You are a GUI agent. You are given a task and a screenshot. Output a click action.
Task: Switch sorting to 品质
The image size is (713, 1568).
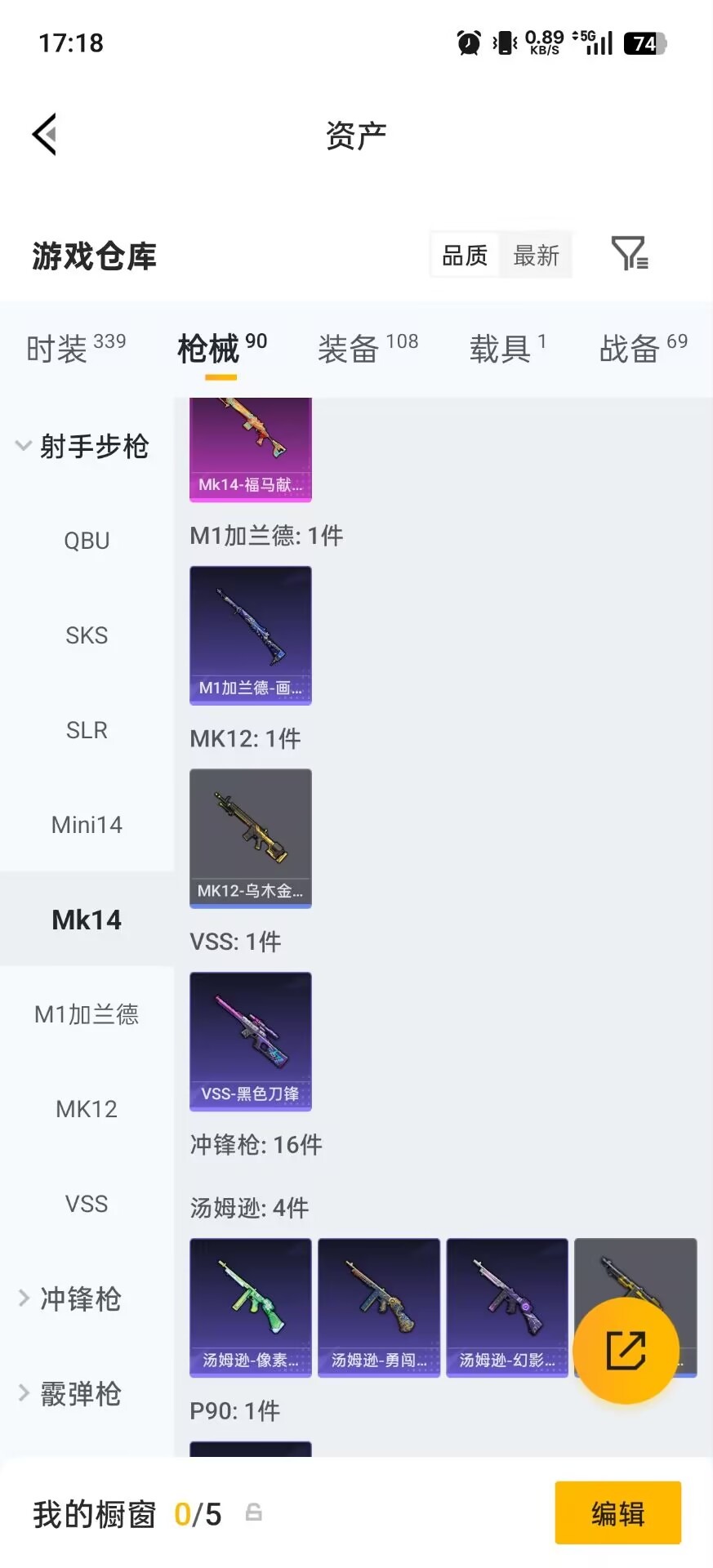(x=463, y=254)
